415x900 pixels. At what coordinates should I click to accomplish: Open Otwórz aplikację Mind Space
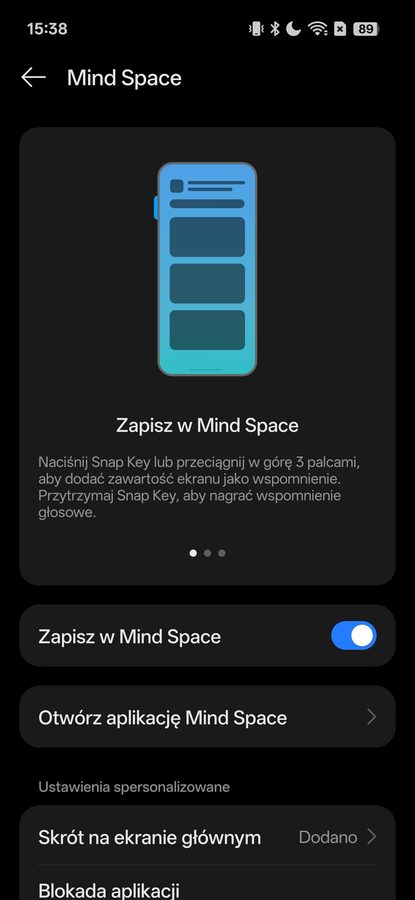click(x=207, y=717)
